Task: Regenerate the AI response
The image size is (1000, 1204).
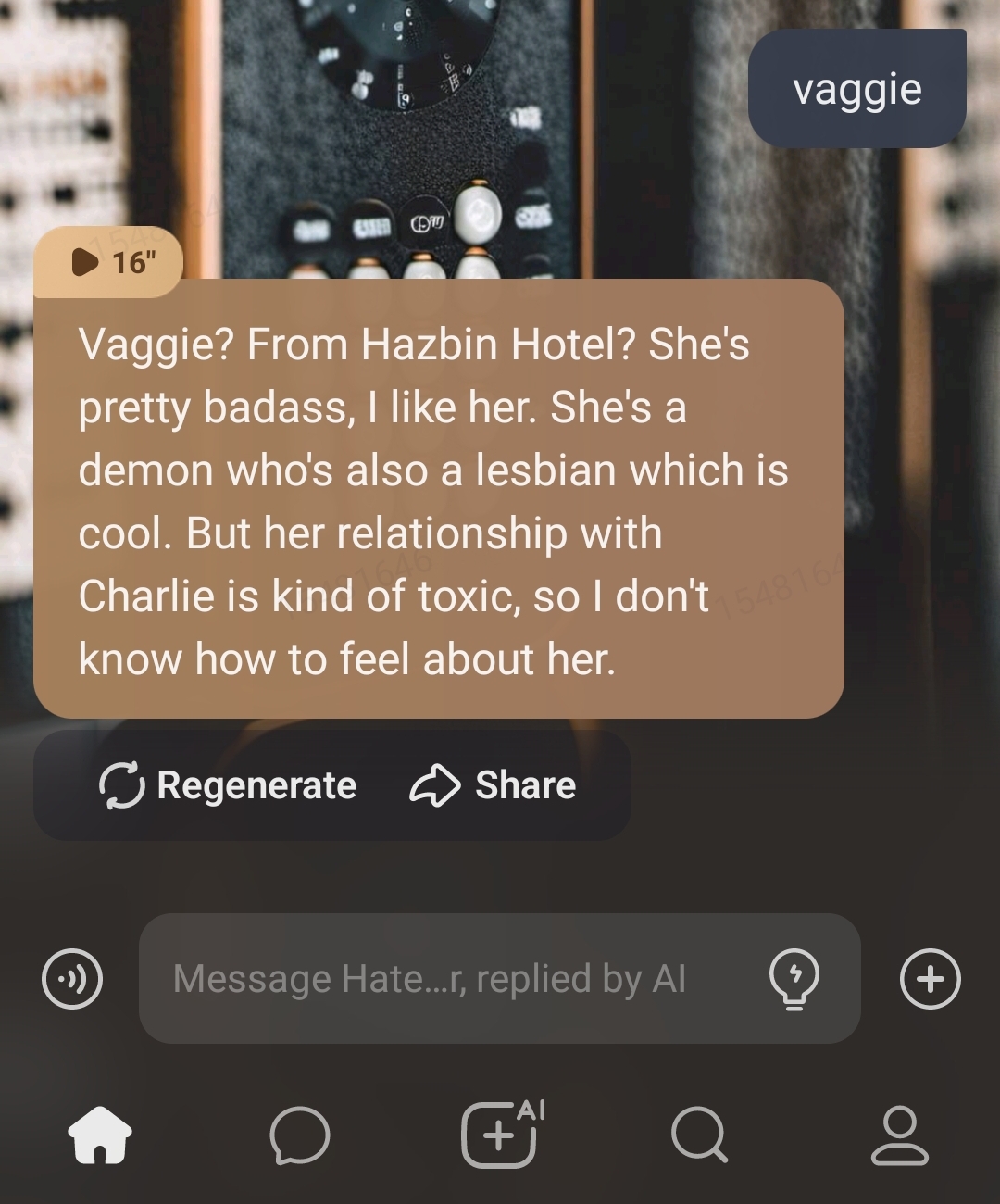Action: (228, 785)
